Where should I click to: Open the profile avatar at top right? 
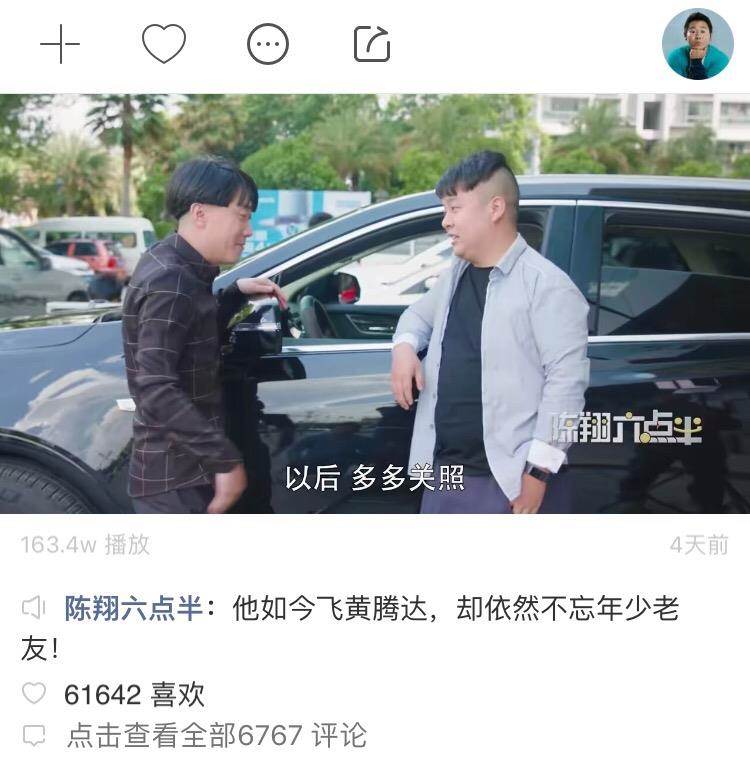697,44
